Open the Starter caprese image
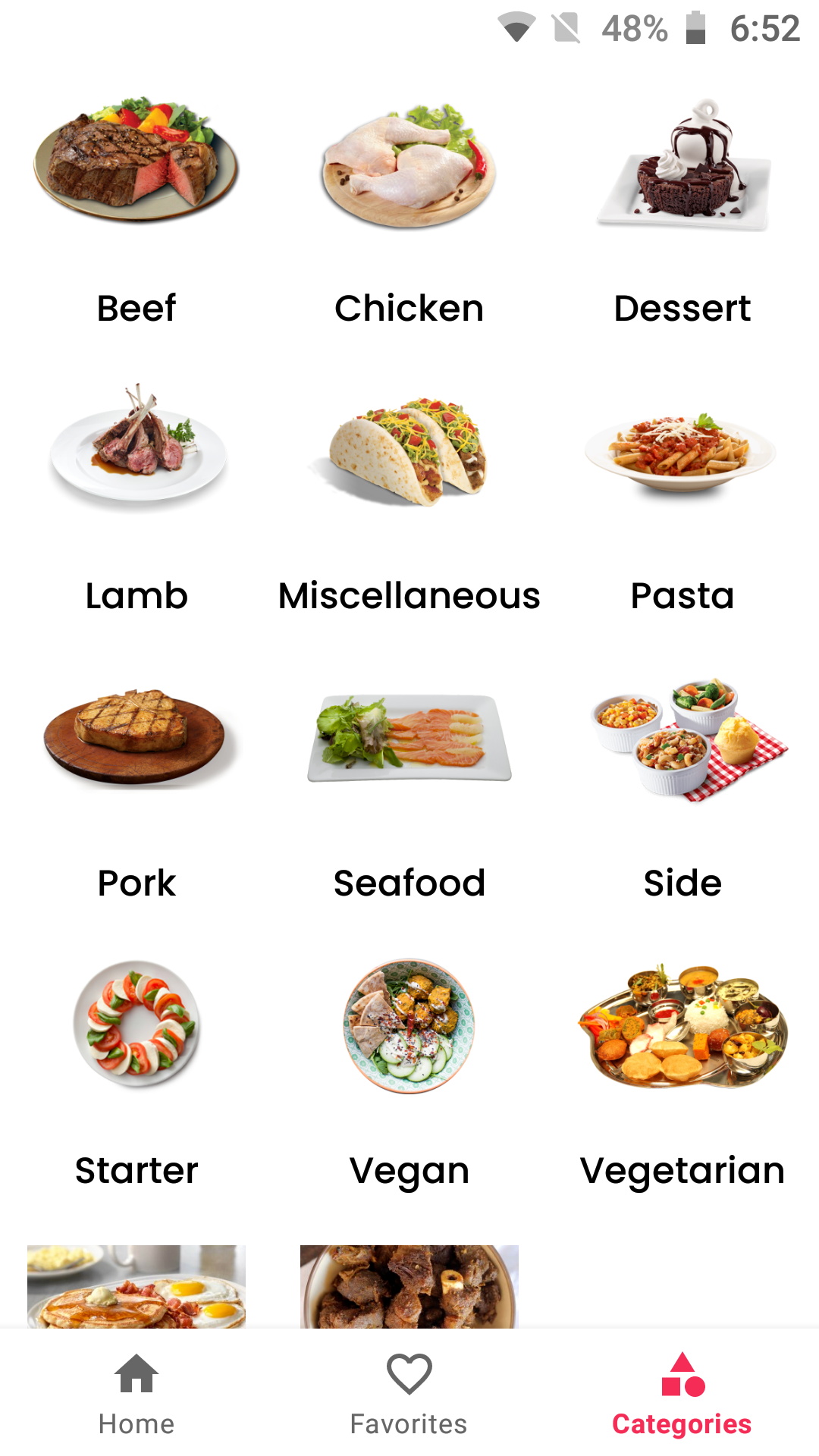The height and width of the screenshot is (1456, 819). [x=135, y=1024]
